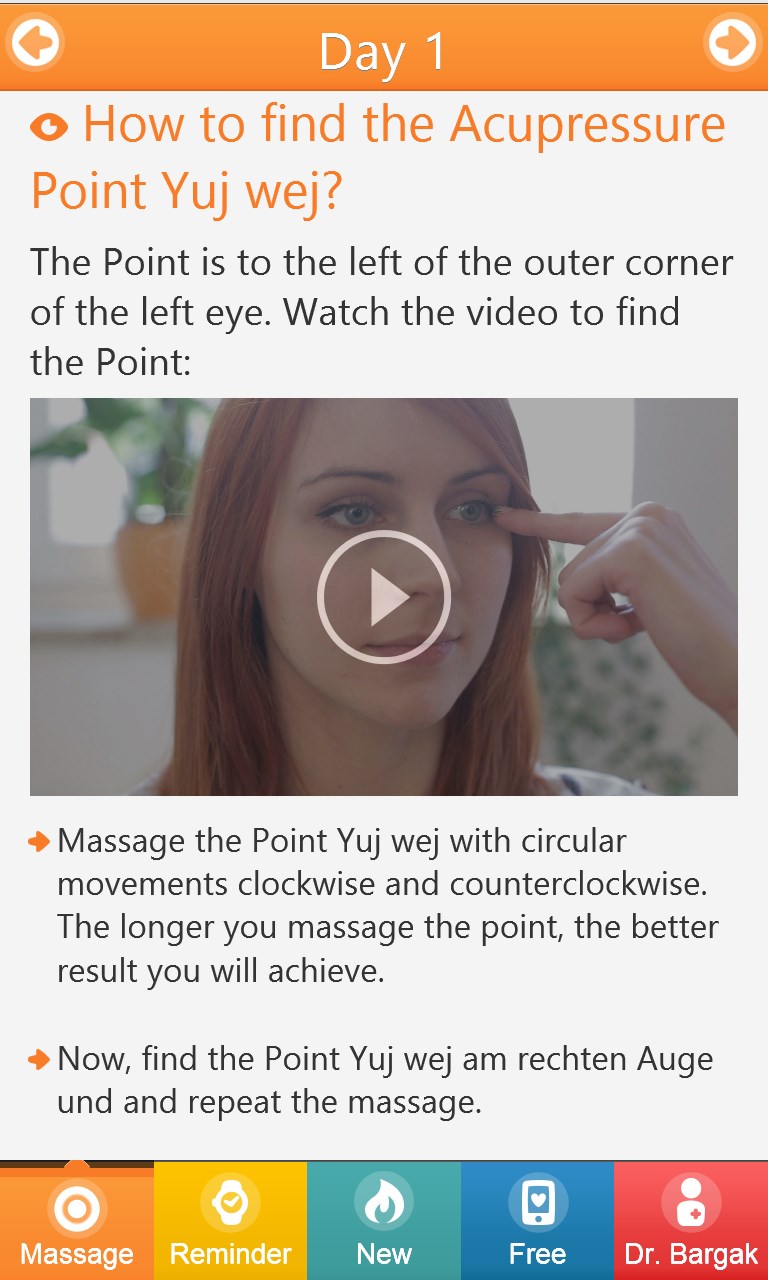Go forward to the next day
The width and height of the screenshot is (768, 1280).
[732, 43]
